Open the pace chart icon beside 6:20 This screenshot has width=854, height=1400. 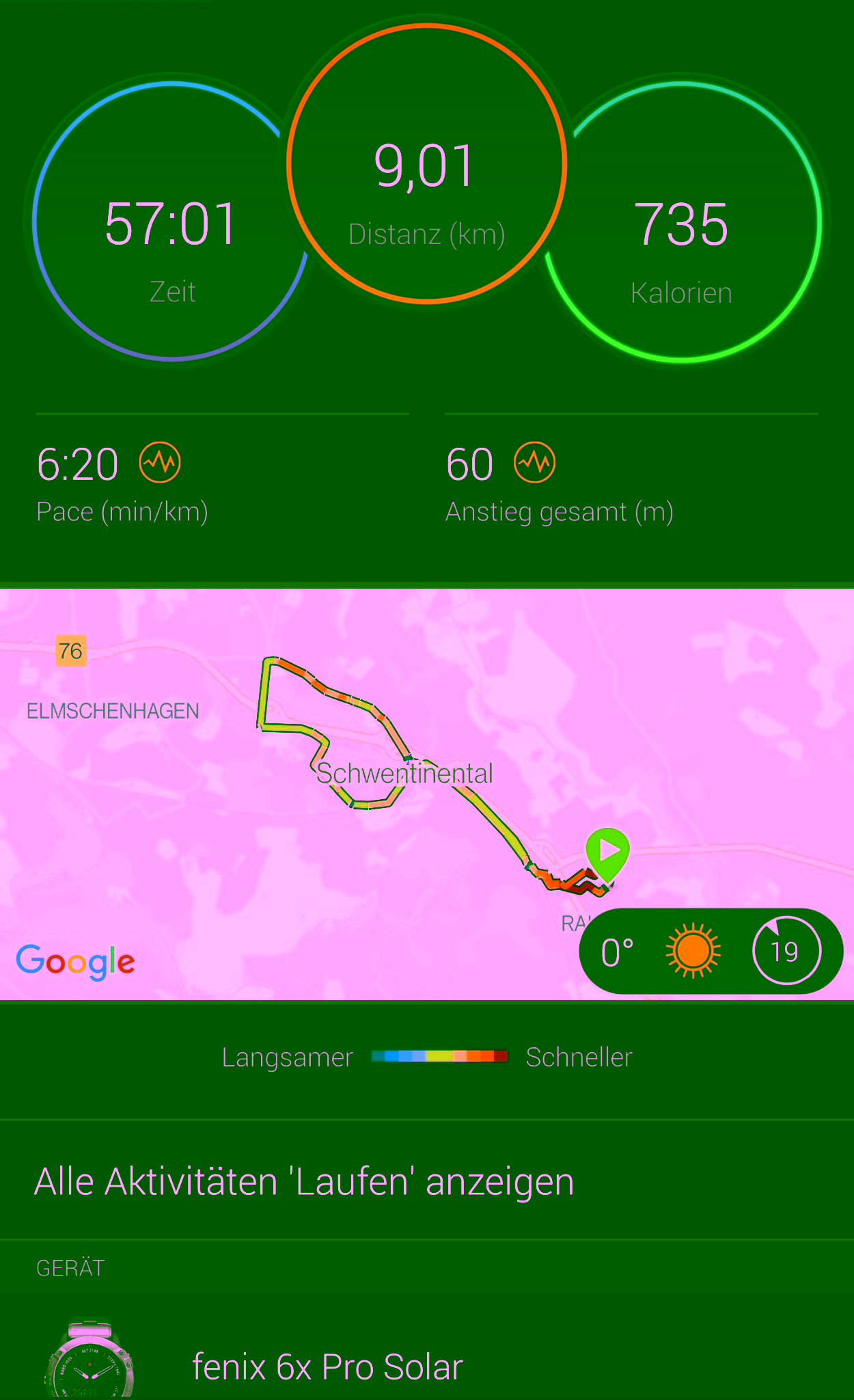[160, 463]
